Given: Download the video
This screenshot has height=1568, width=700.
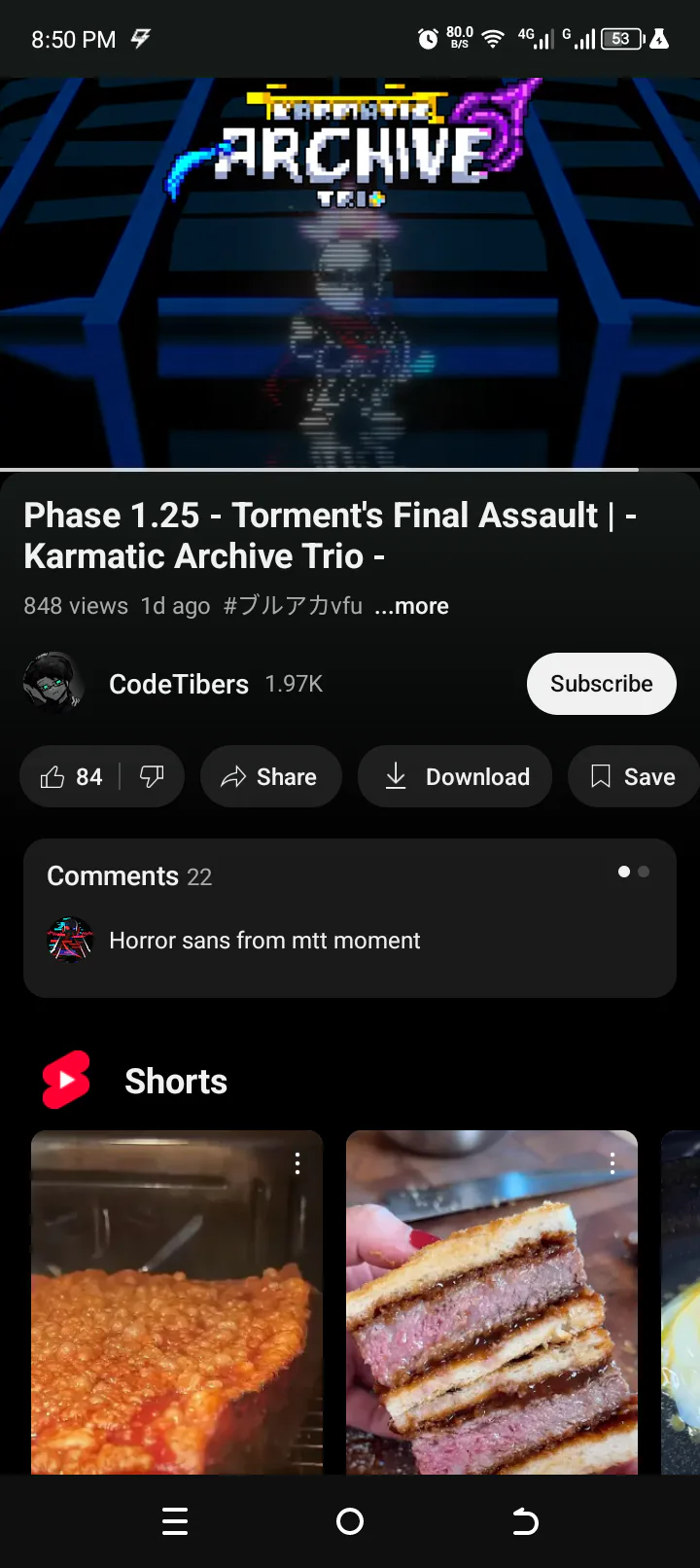Looking at the screenshot, I should tap(455, 776).
